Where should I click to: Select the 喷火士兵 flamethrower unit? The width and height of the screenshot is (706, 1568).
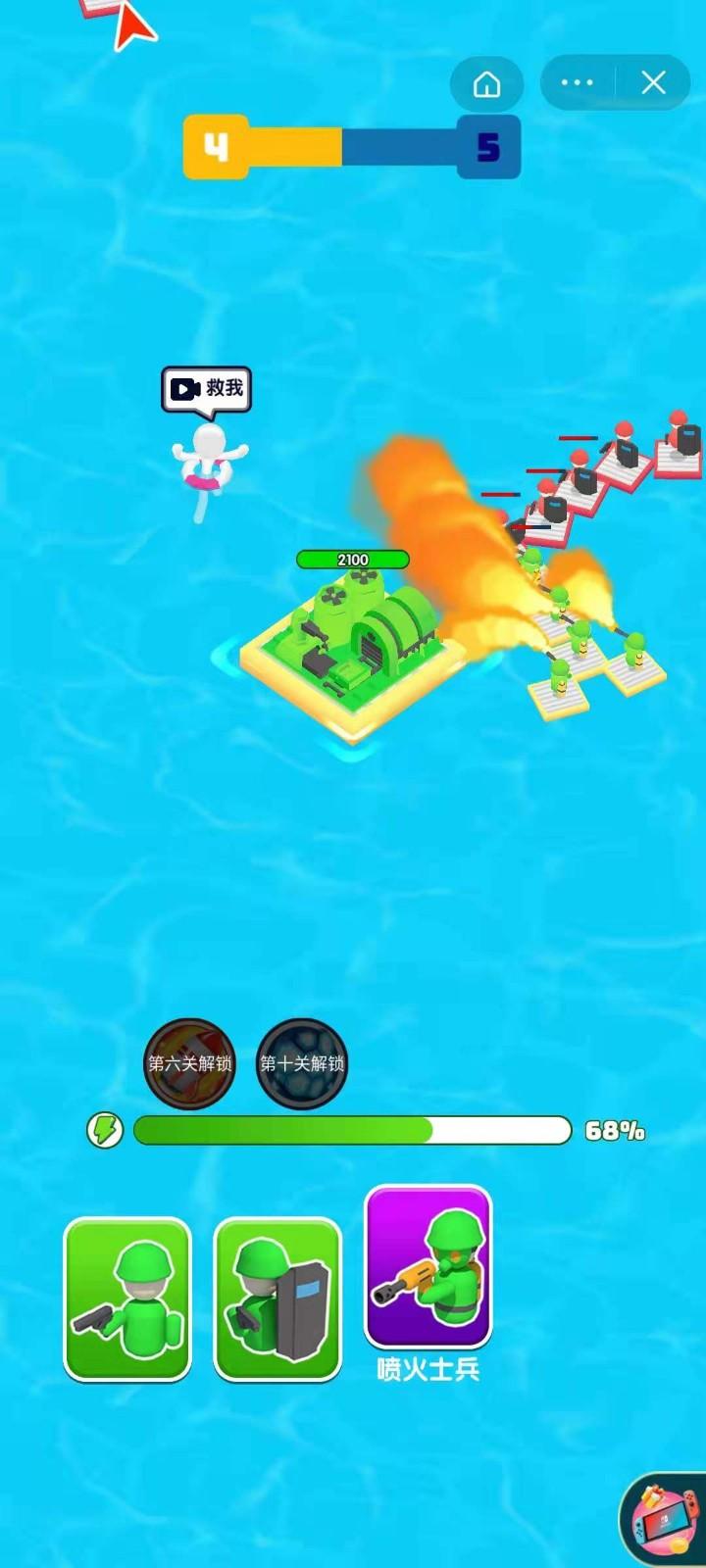coord(429,1268)
